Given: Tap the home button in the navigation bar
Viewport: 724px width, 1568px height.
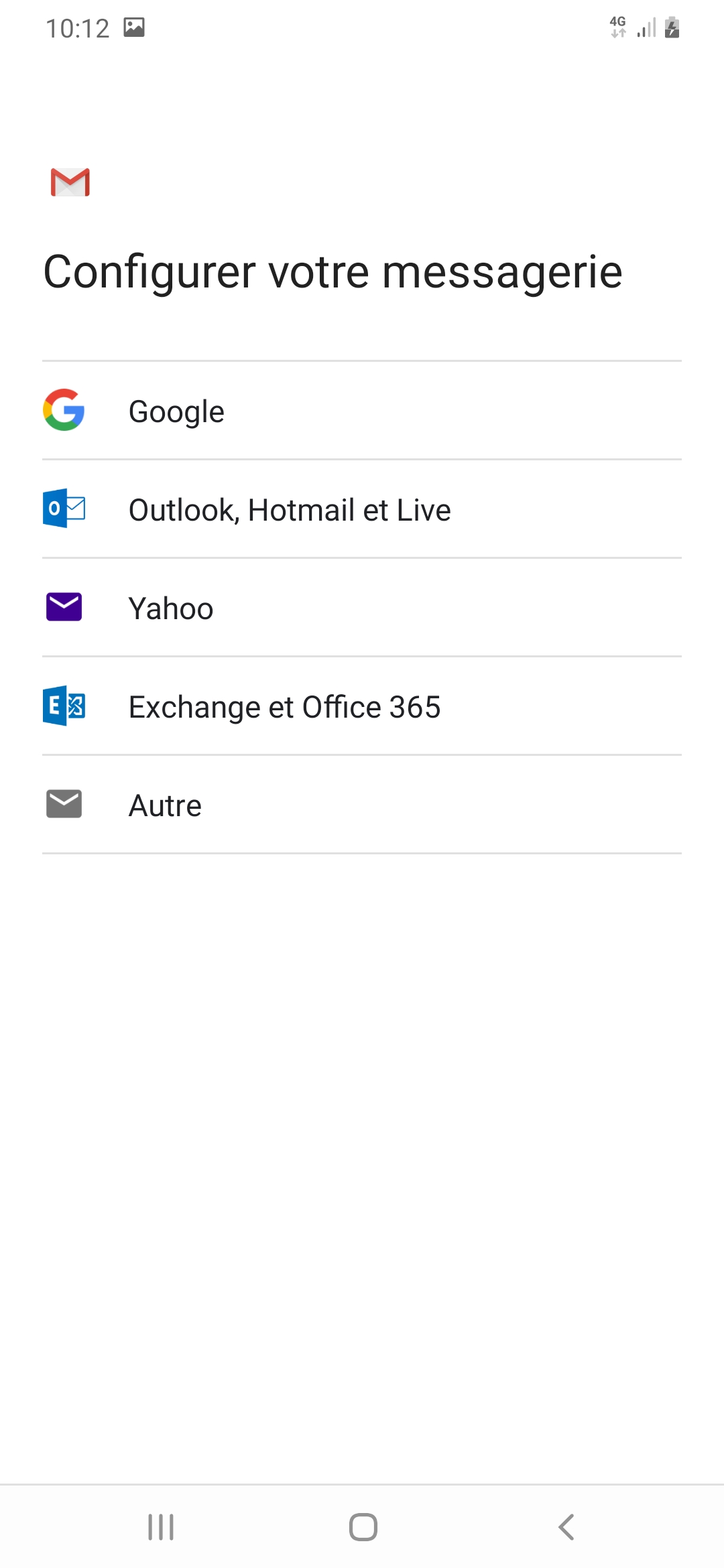Looking at the screenshot, I should pyautogui.click(x=363, y=1527).
